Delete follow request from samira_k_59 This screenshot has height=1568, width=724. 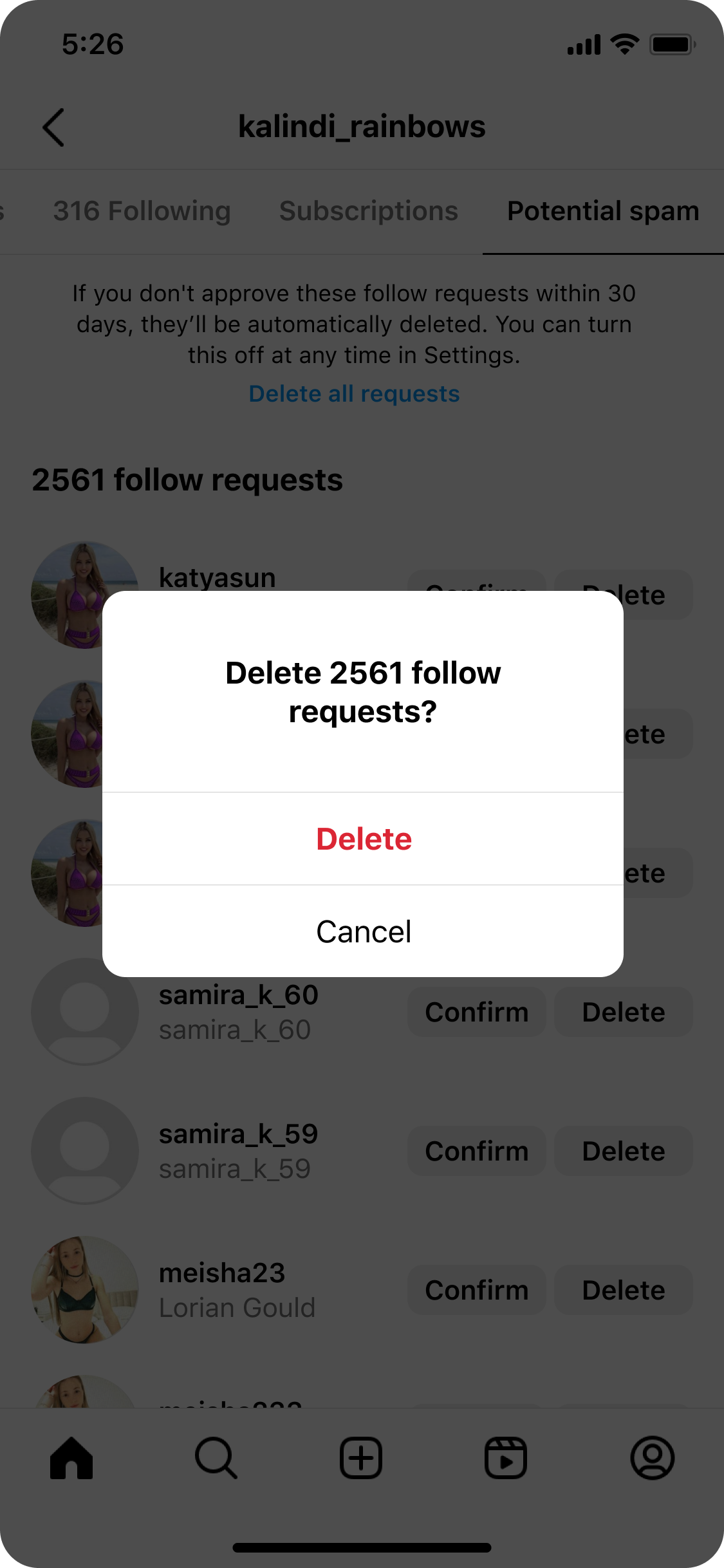click(x=624, y=1151)
